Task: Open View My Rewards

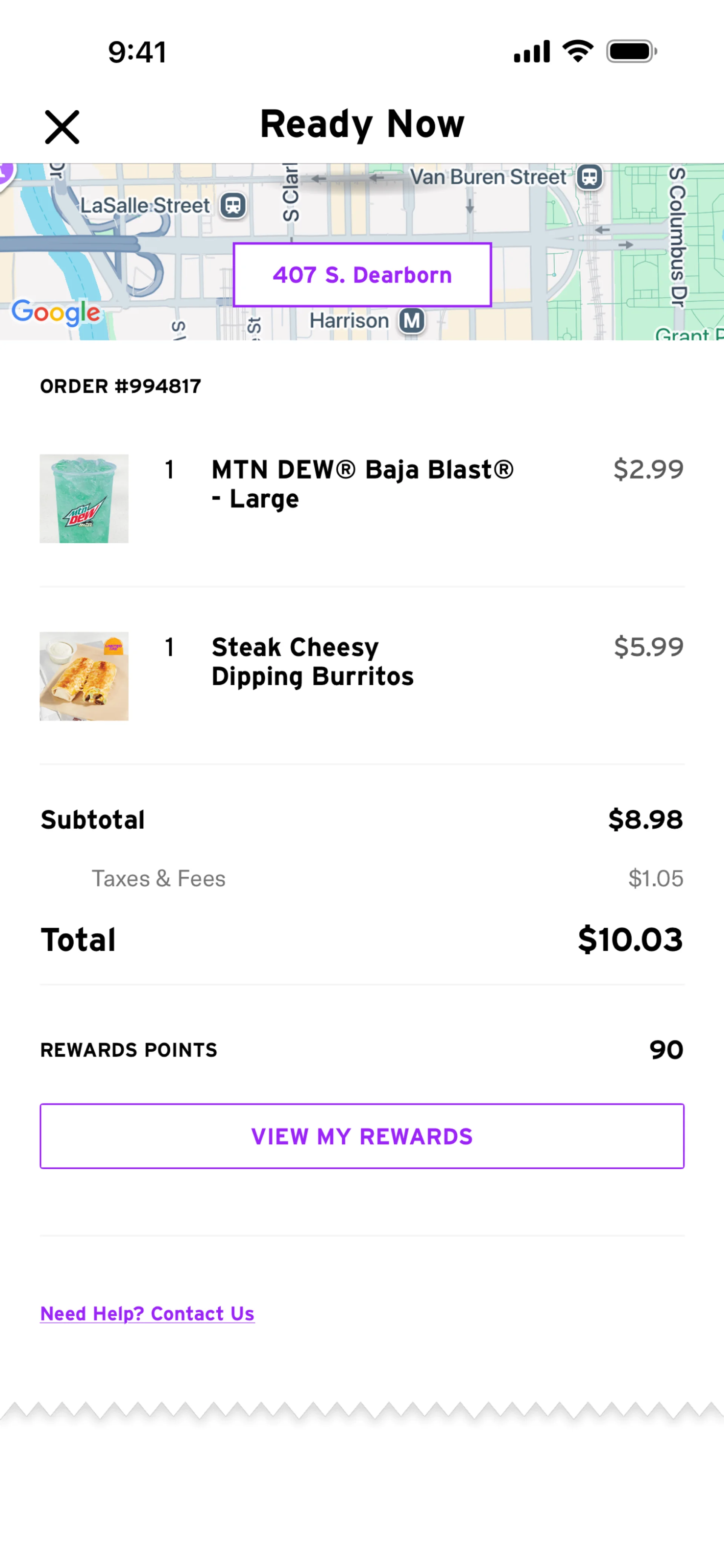Action: pos(362,1137)
